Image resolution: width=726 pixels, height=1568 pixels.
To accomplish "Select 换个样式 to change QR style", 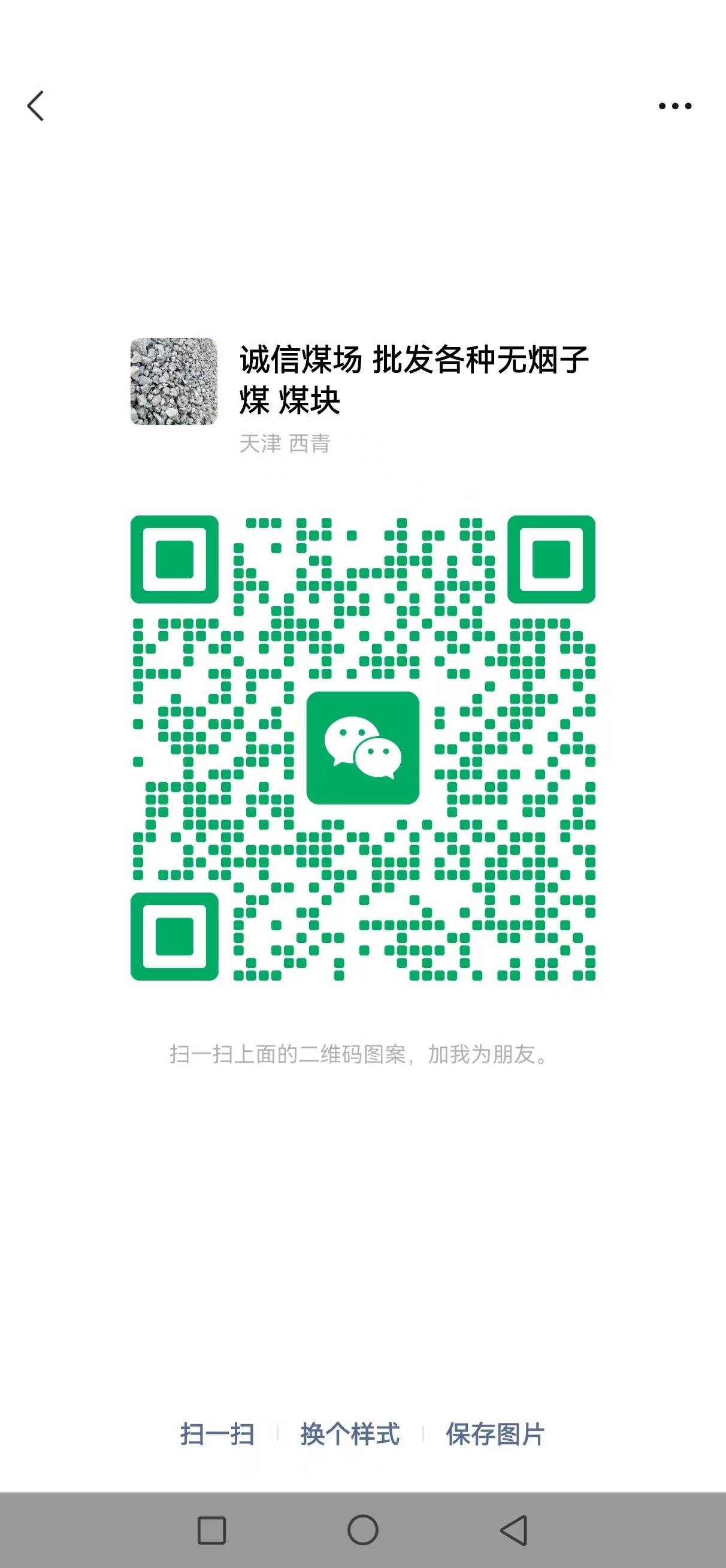I will pyautogui.click(x=350, y=1435).
